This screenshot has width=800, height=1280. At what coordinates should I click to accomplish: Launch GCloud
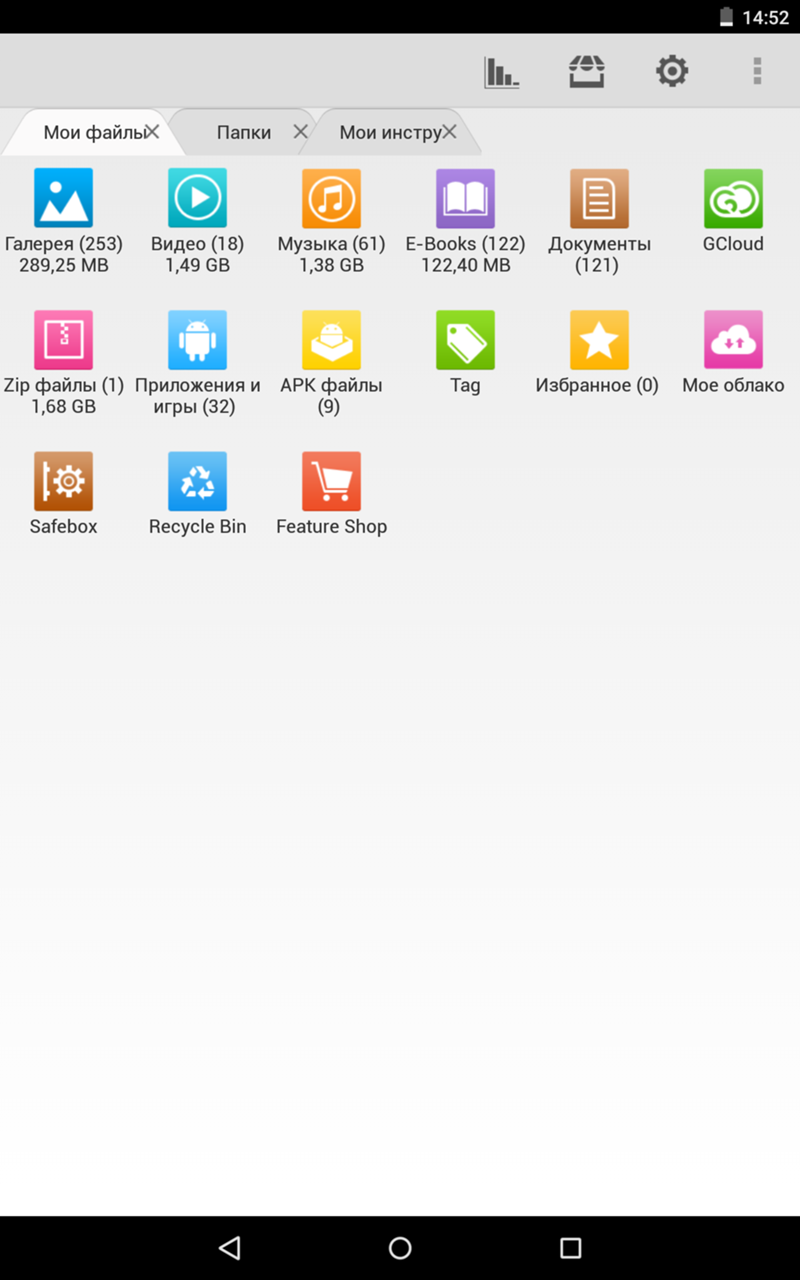[733, 211]
